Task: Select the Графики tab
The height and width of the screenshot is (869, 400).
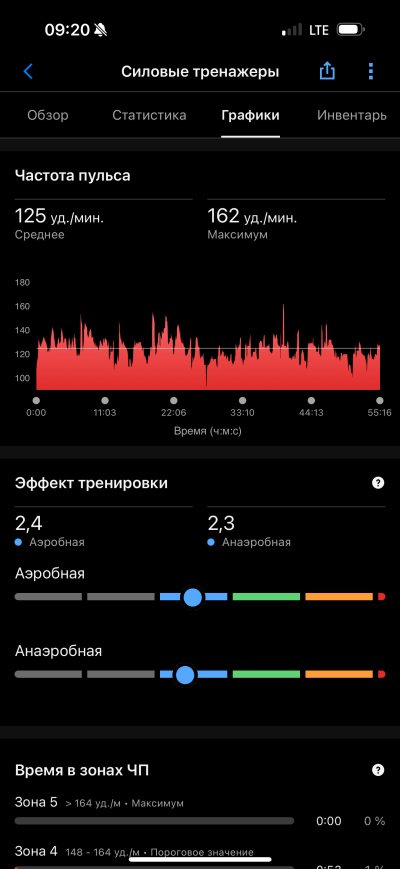Action: click(250, 115)
